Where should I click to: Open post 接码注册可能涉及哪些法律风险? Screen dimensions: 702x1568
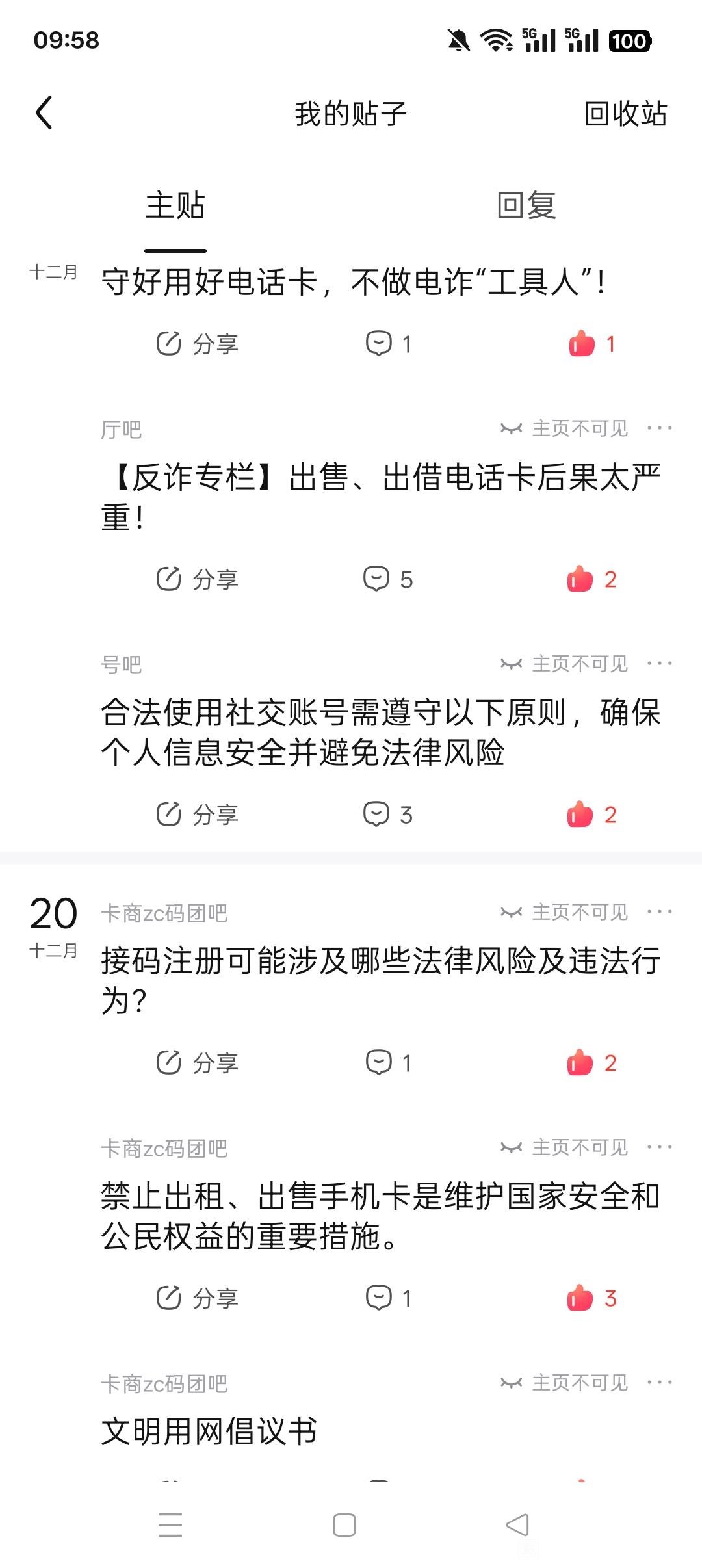(x=380, y=980)
